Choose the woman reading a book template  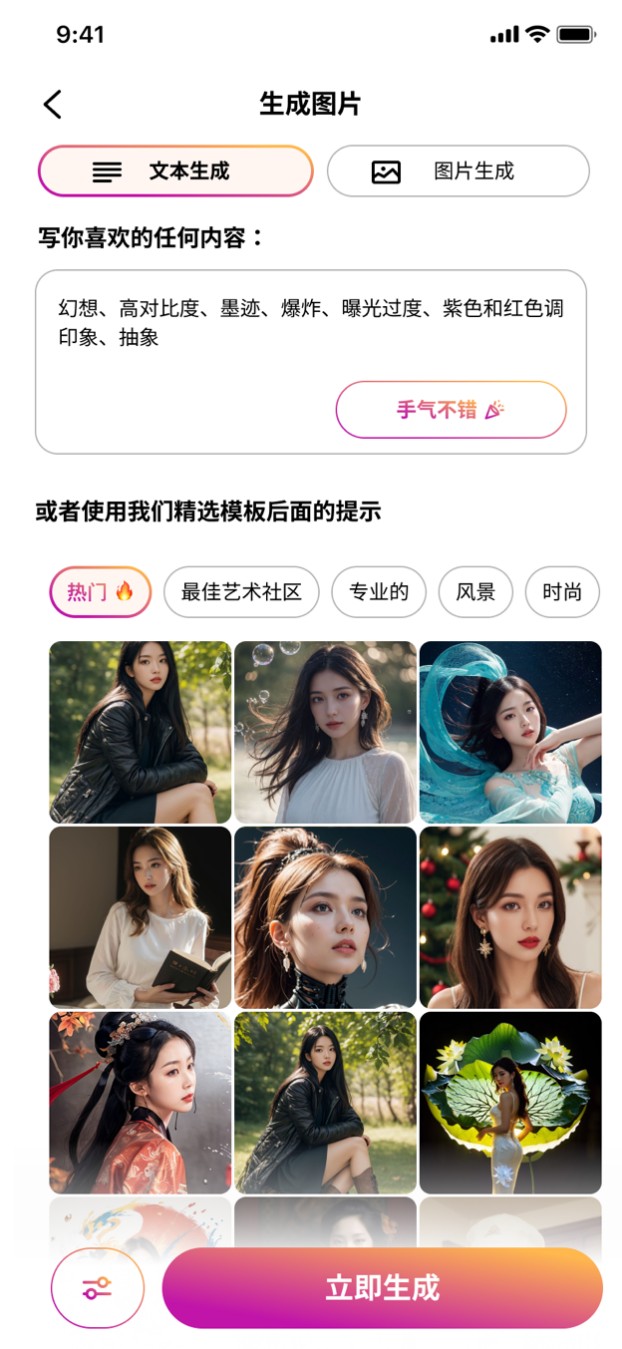140,917
